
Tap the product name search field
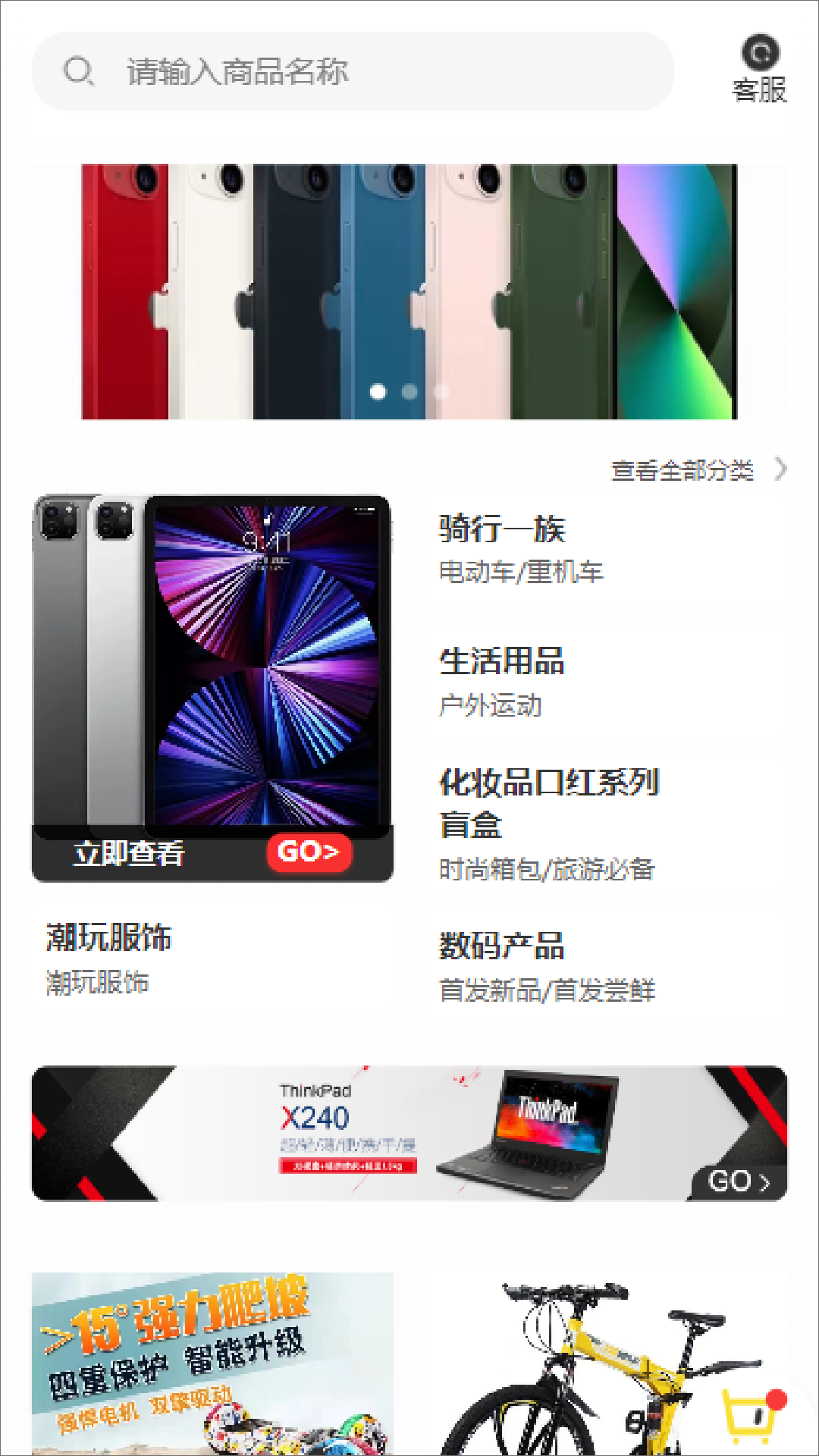(x=353, y=72)
